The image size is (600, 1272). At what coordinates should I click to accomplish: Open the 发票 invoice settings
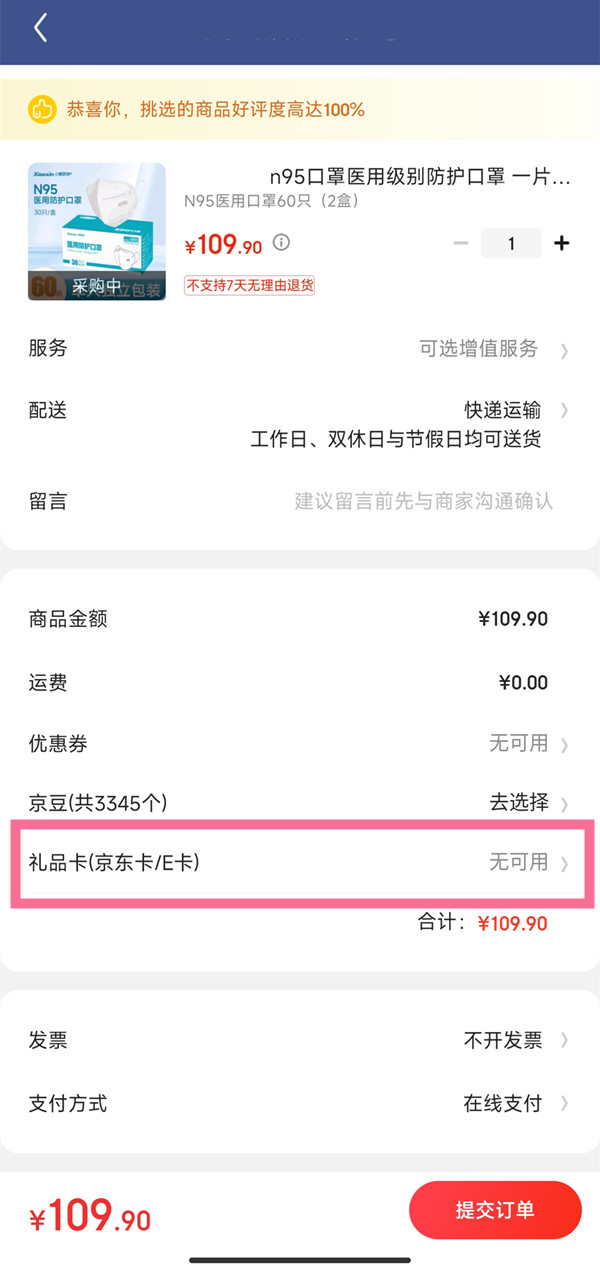coord(300,1040)
